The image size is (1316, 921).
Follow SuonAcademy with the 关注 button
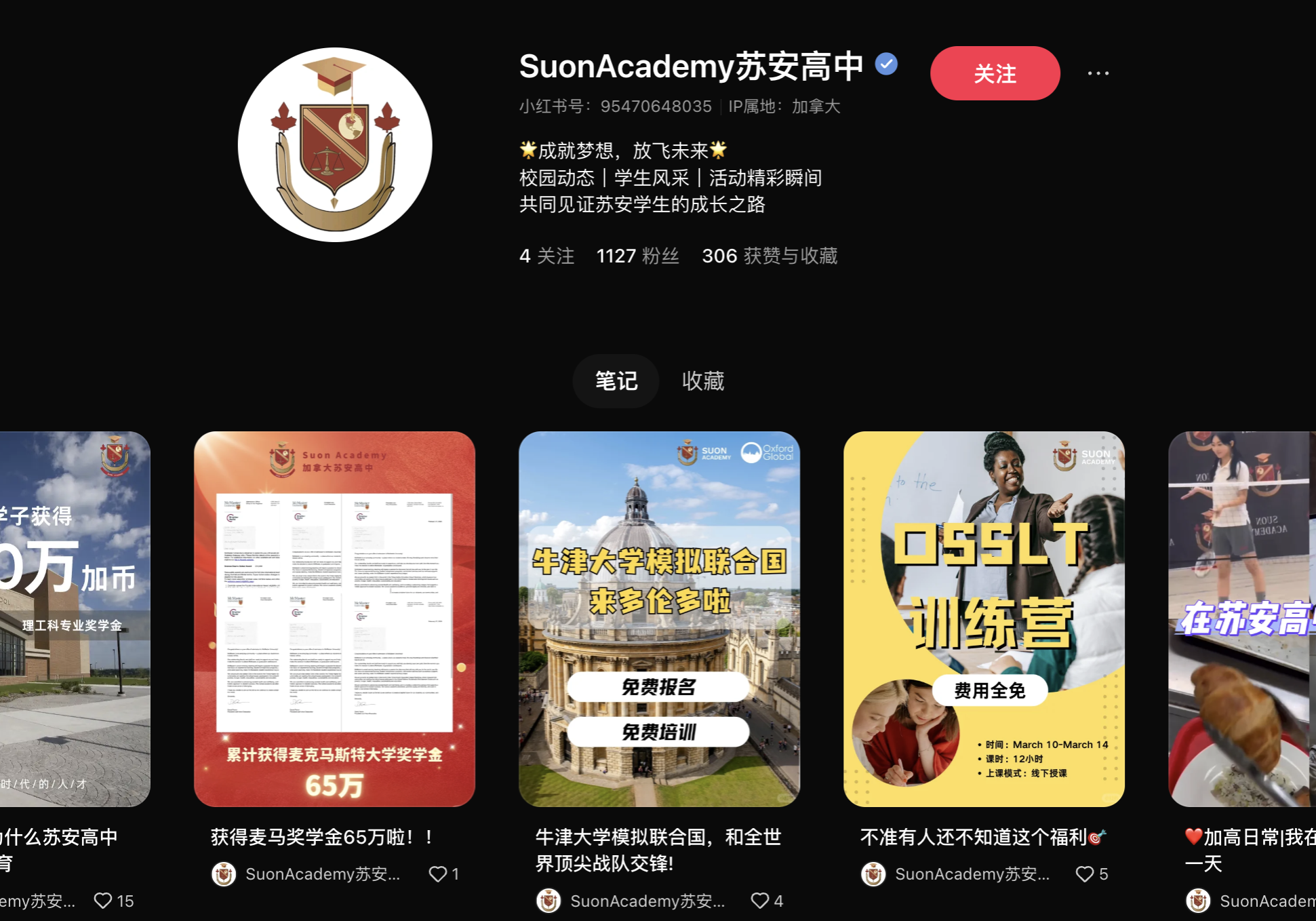tap(994, 73)
